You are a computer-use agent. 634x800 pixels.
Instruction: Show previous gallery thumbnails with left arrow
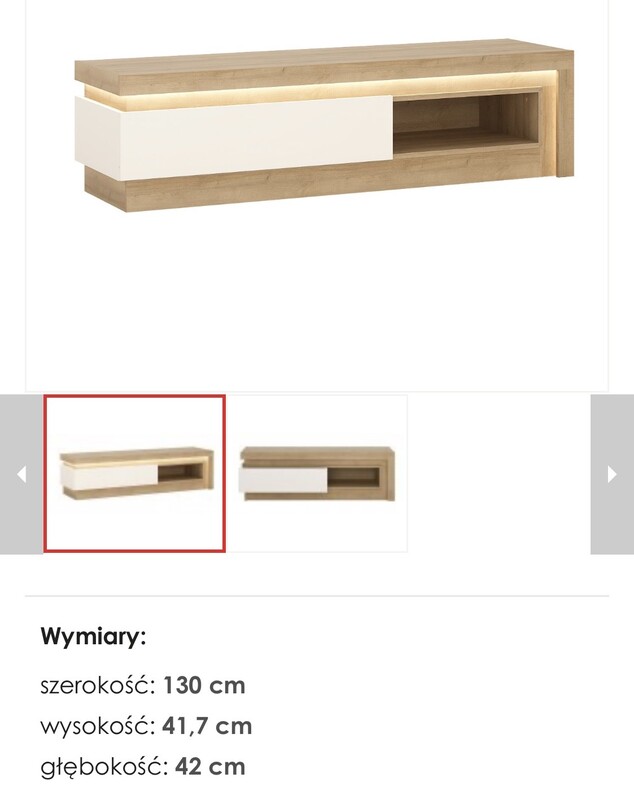click(x=21, y=474)
